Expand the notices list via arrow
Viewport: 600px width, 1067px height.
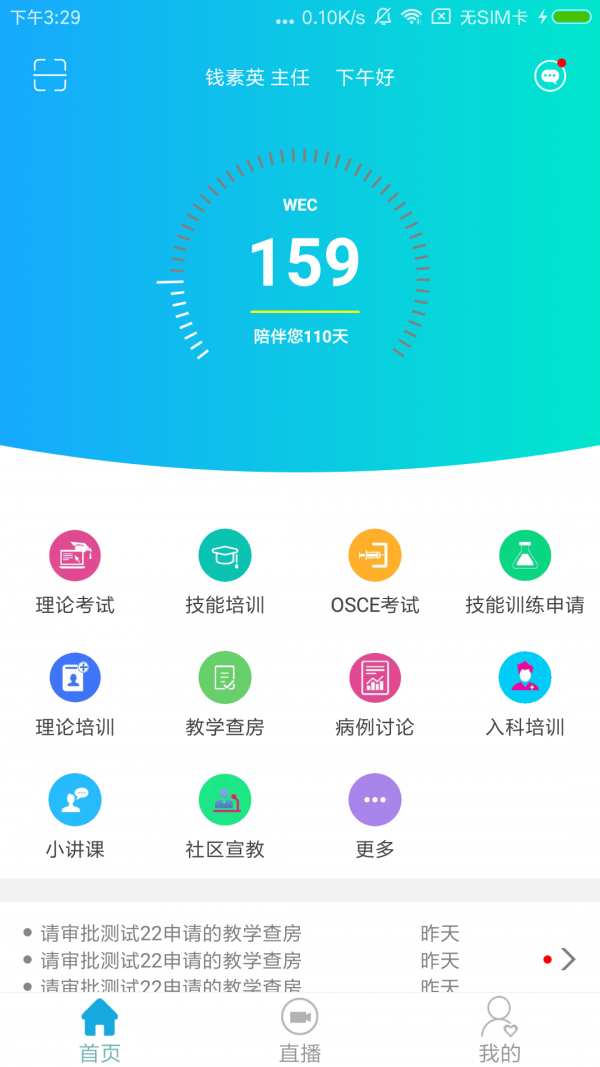pyautogui.click(x=568, y=959)
